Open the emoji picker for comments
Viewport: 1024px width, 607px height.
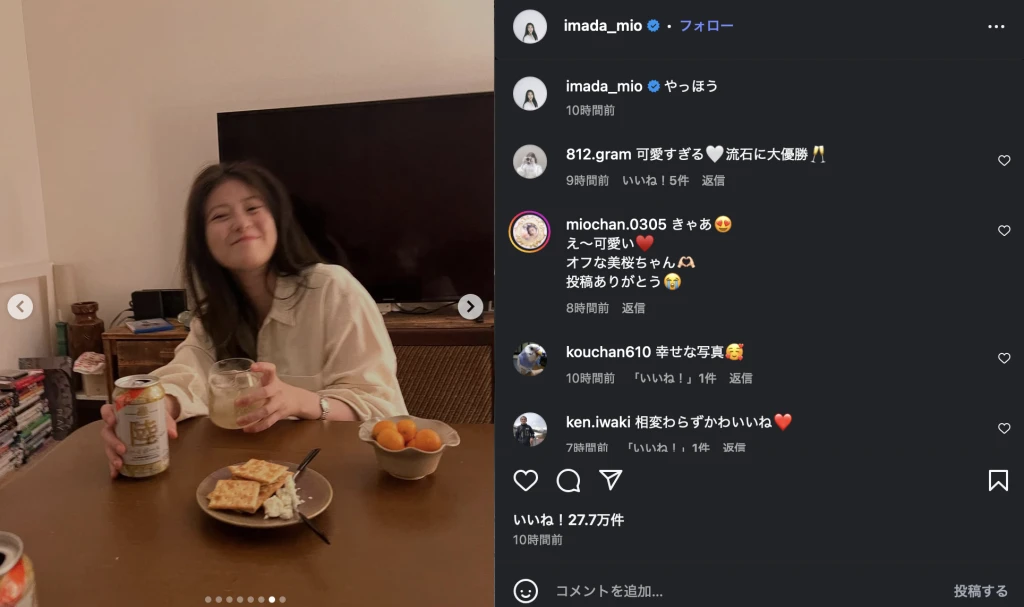coord(526,591)
